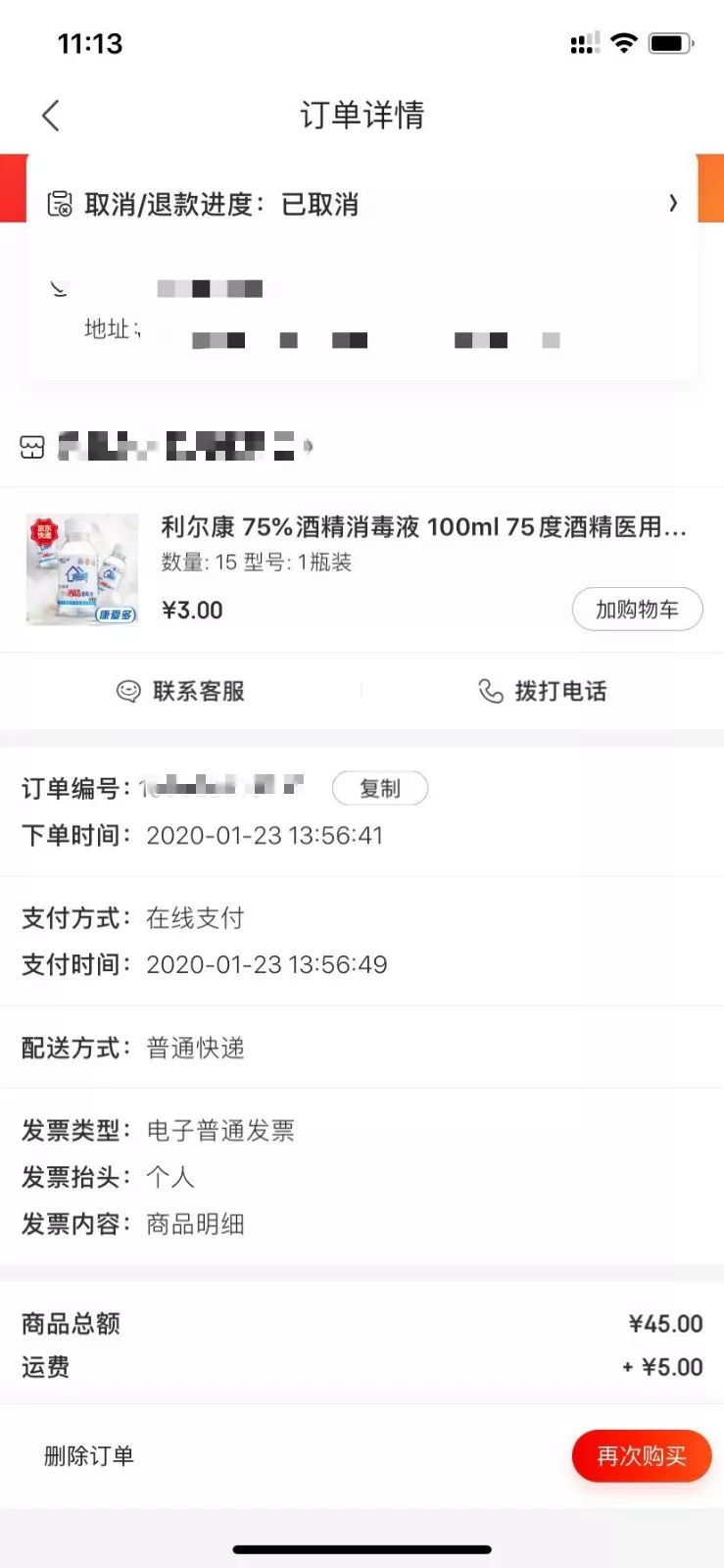724x1568 pixels.
Task: Open the store page from the shop name row
Action: 176,447
